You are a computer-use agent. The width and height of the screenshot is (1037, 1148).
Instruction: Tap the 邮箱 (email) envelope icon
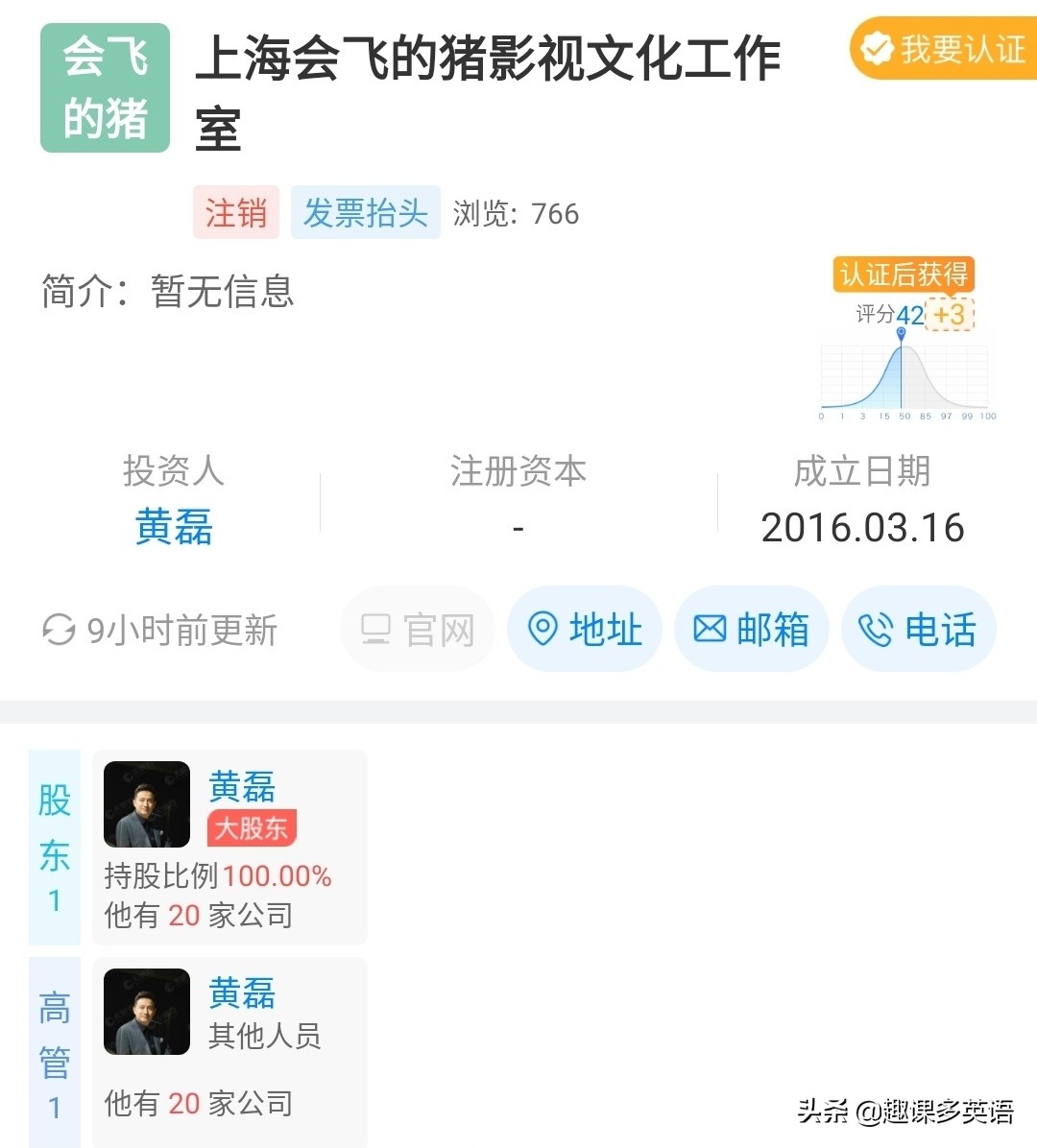click(x=711, y=629)
